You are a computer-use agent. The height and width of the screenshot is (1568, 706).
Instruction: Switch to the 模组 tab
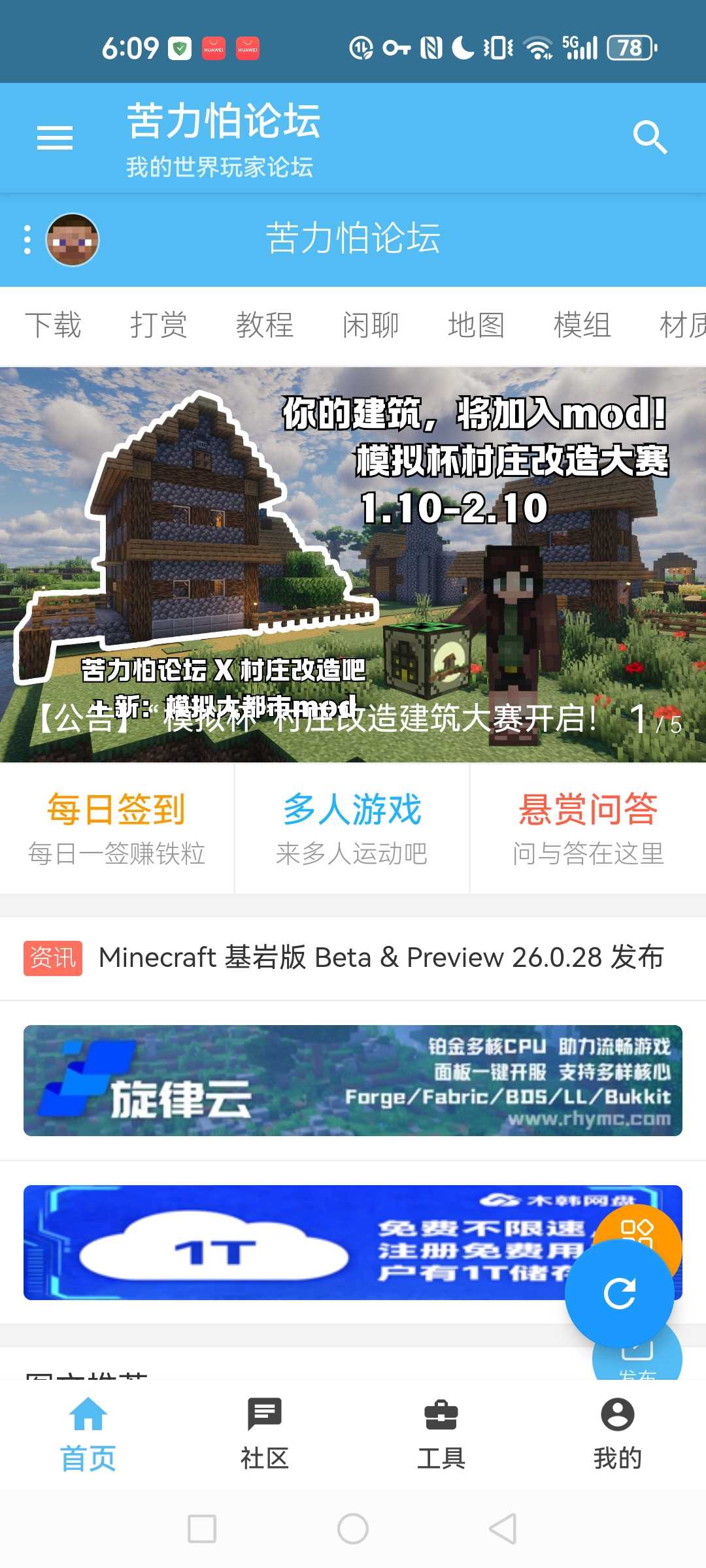tap(582, 325)
